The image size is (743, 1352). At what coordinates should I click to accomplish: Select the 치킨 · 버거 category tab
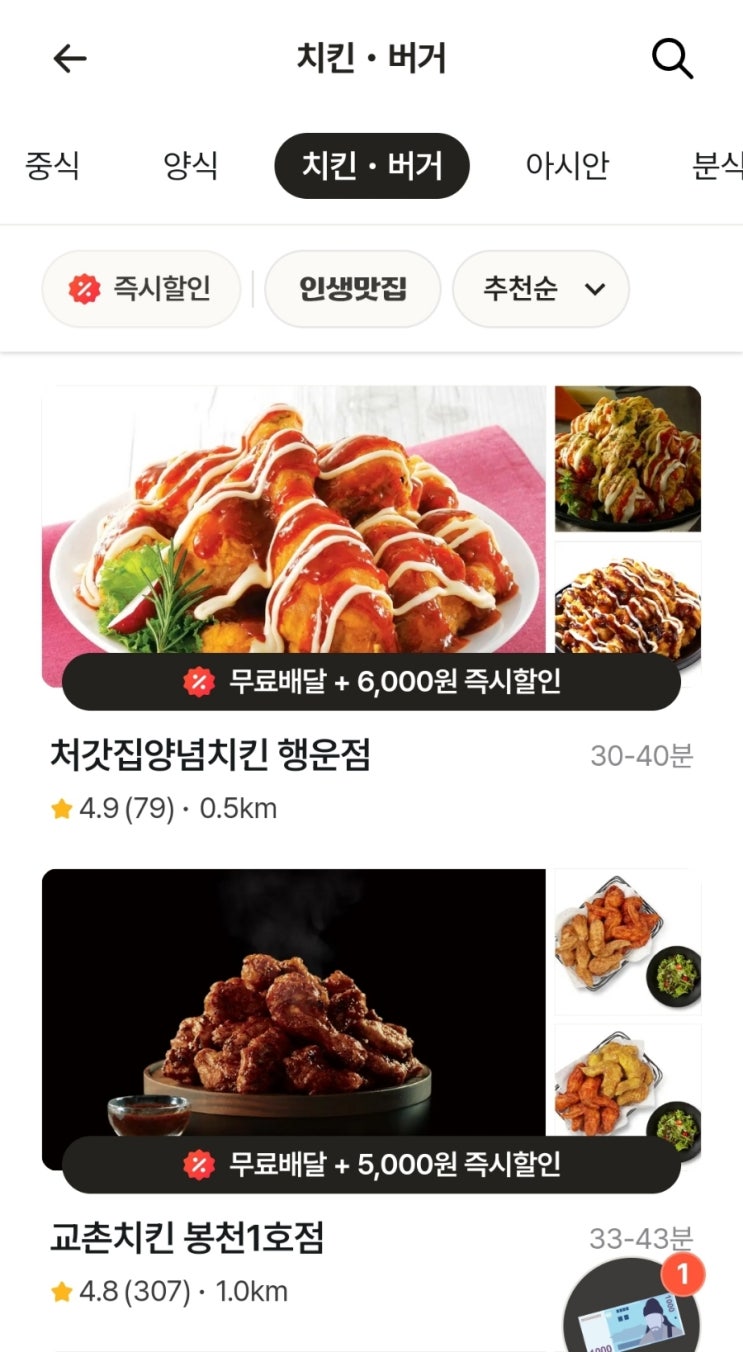tap(371, 165)
